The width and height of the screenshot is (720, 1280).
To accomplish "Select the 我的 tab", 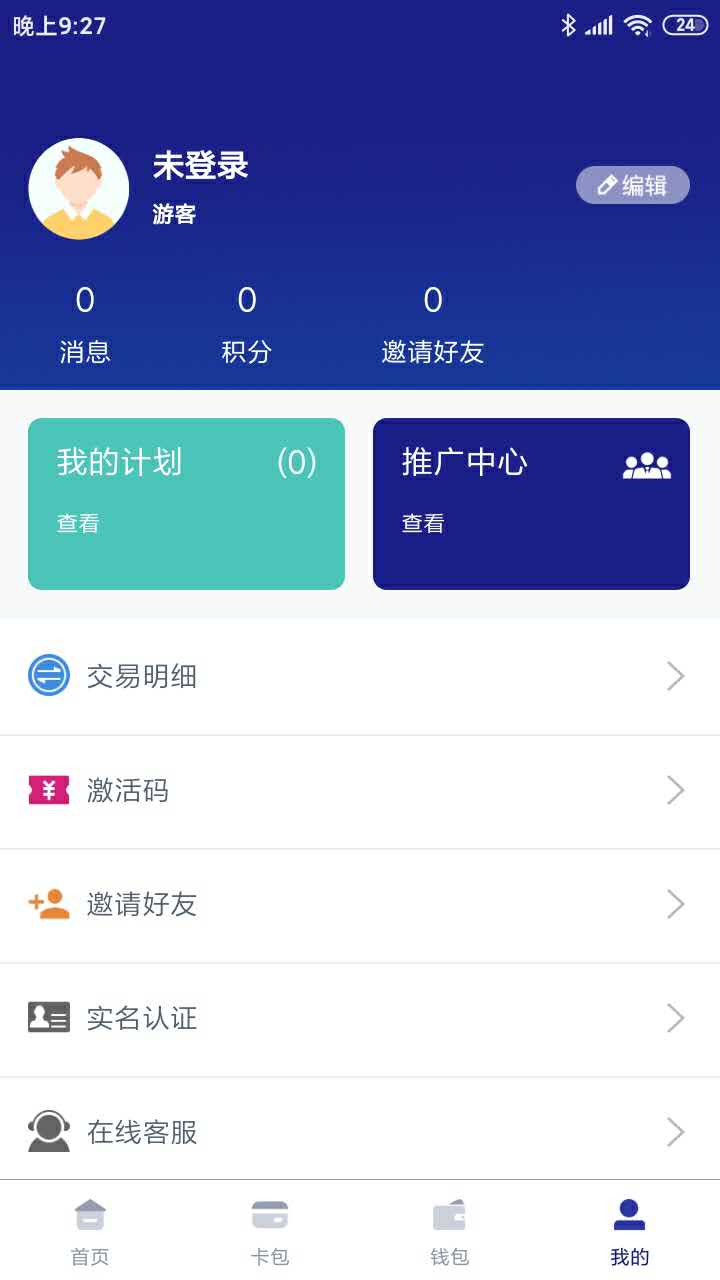I will [630, 1232].
